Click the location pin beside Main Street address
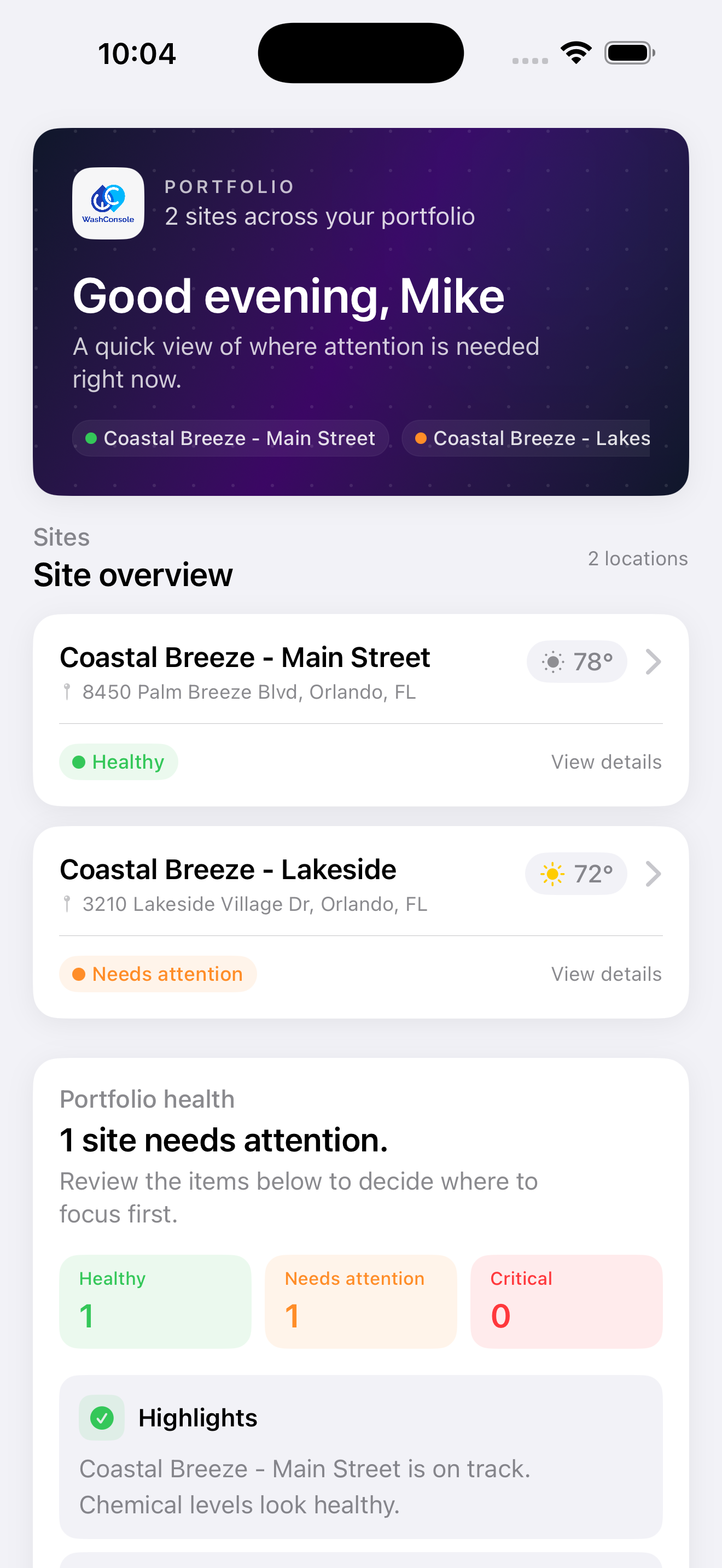The width and height of the screenshot is (722, 1568). pos(68,692)
